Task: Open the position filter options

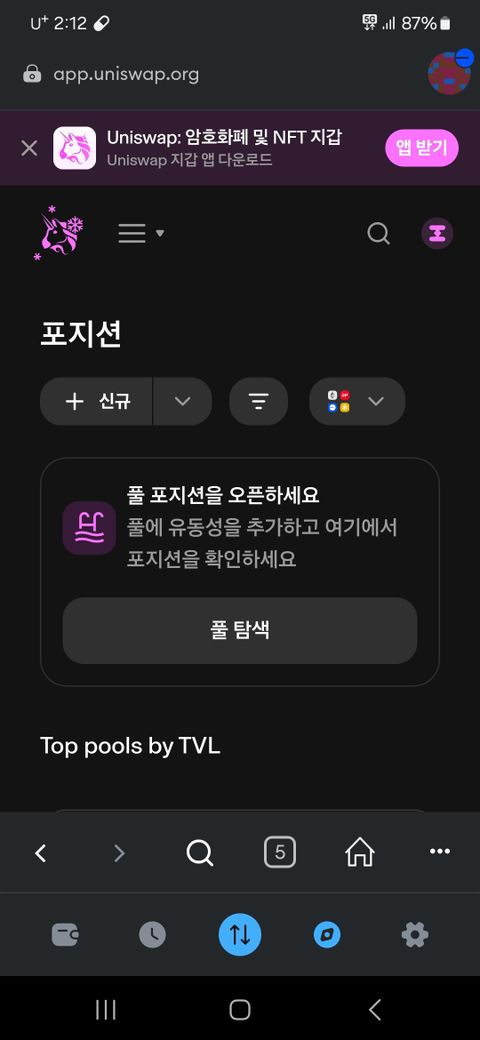Action: coord(259,401)
